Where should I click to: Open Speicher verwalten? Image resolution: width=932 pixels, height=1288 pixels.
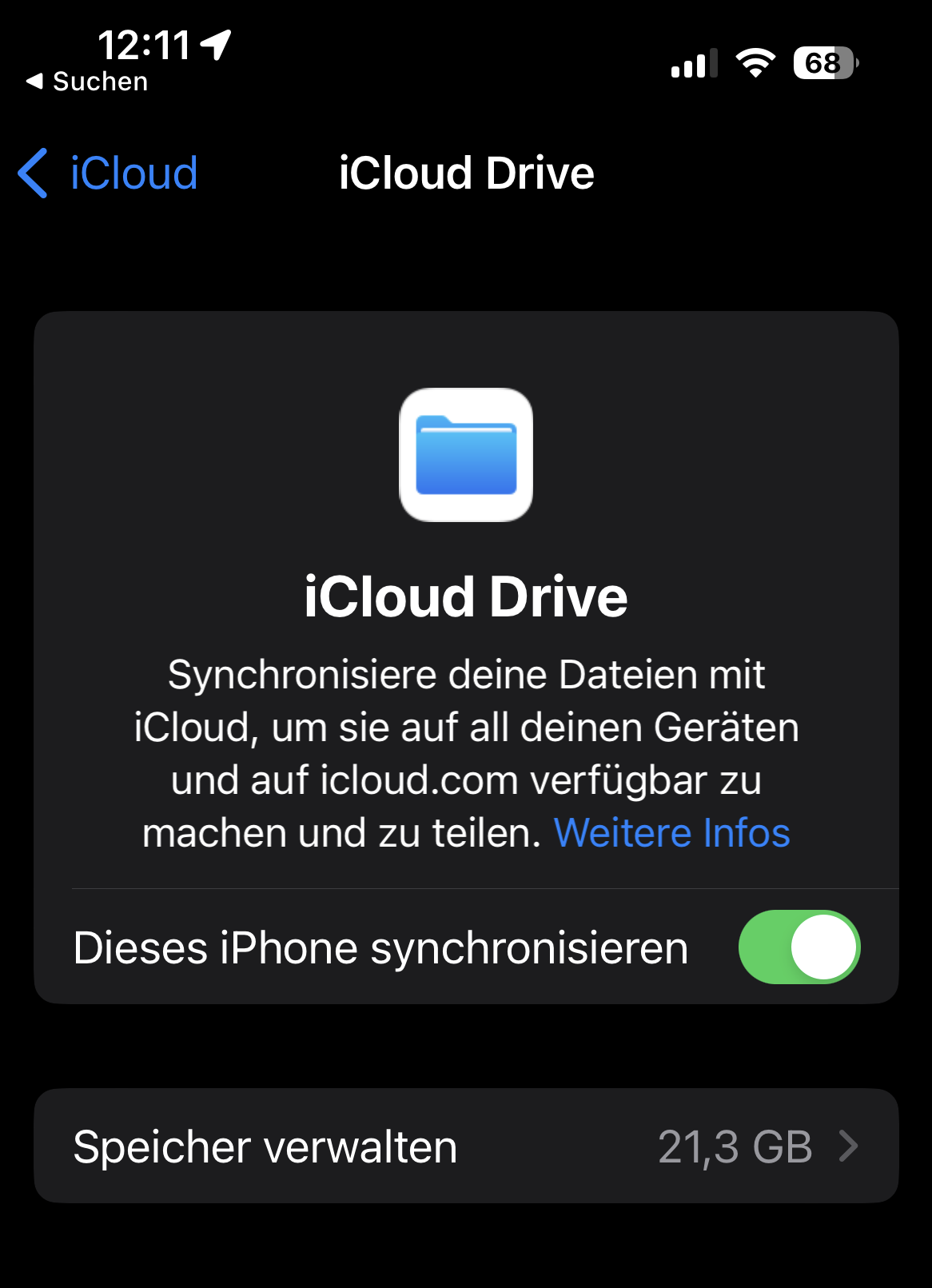click(x=466, y=1146)
